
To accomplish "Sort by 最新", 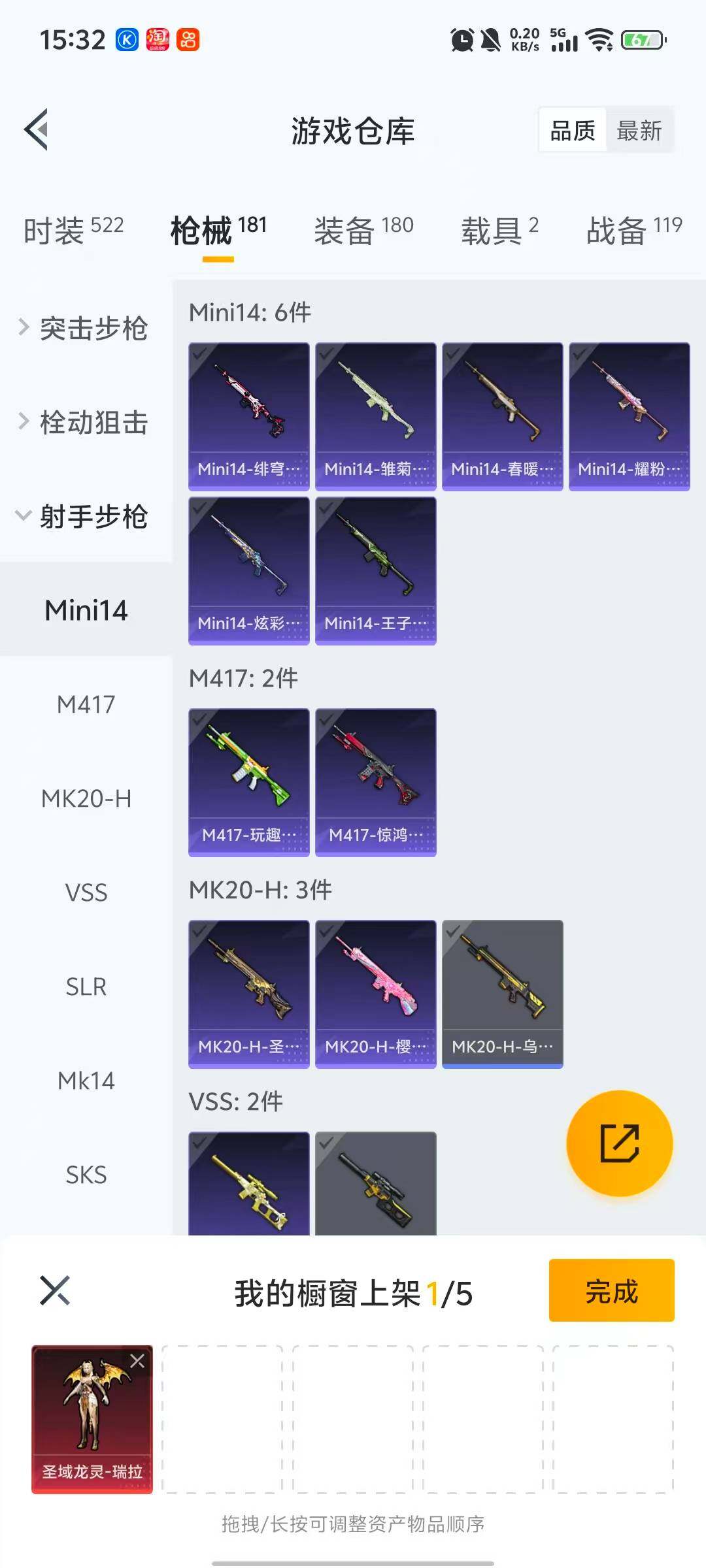I will 639,131.
